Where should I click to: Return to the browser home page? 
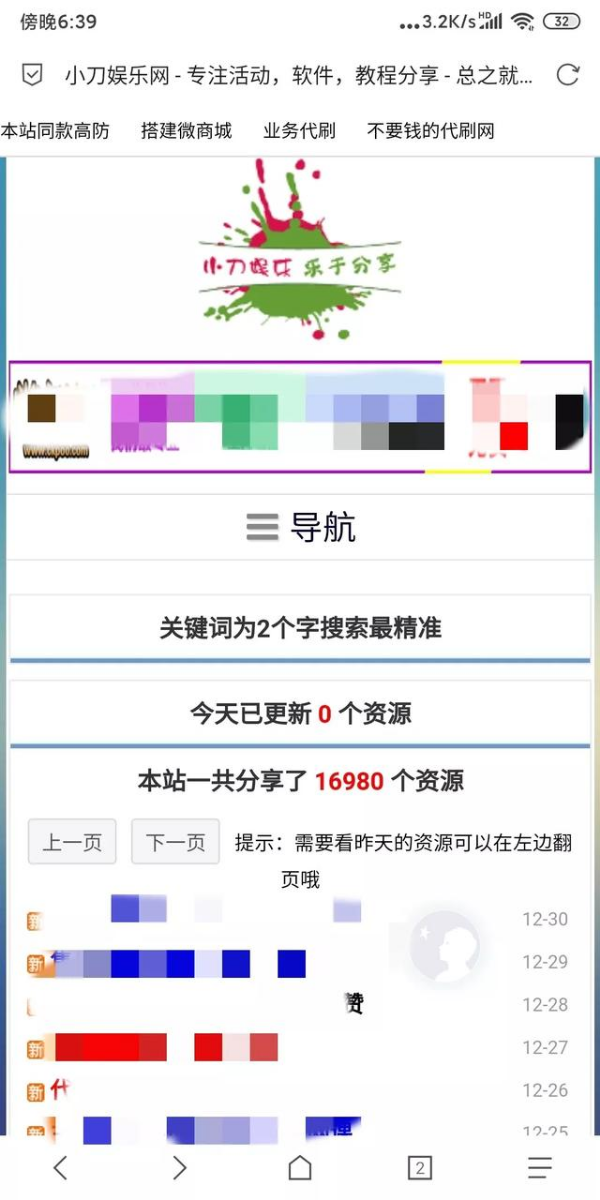(300, 1167)
